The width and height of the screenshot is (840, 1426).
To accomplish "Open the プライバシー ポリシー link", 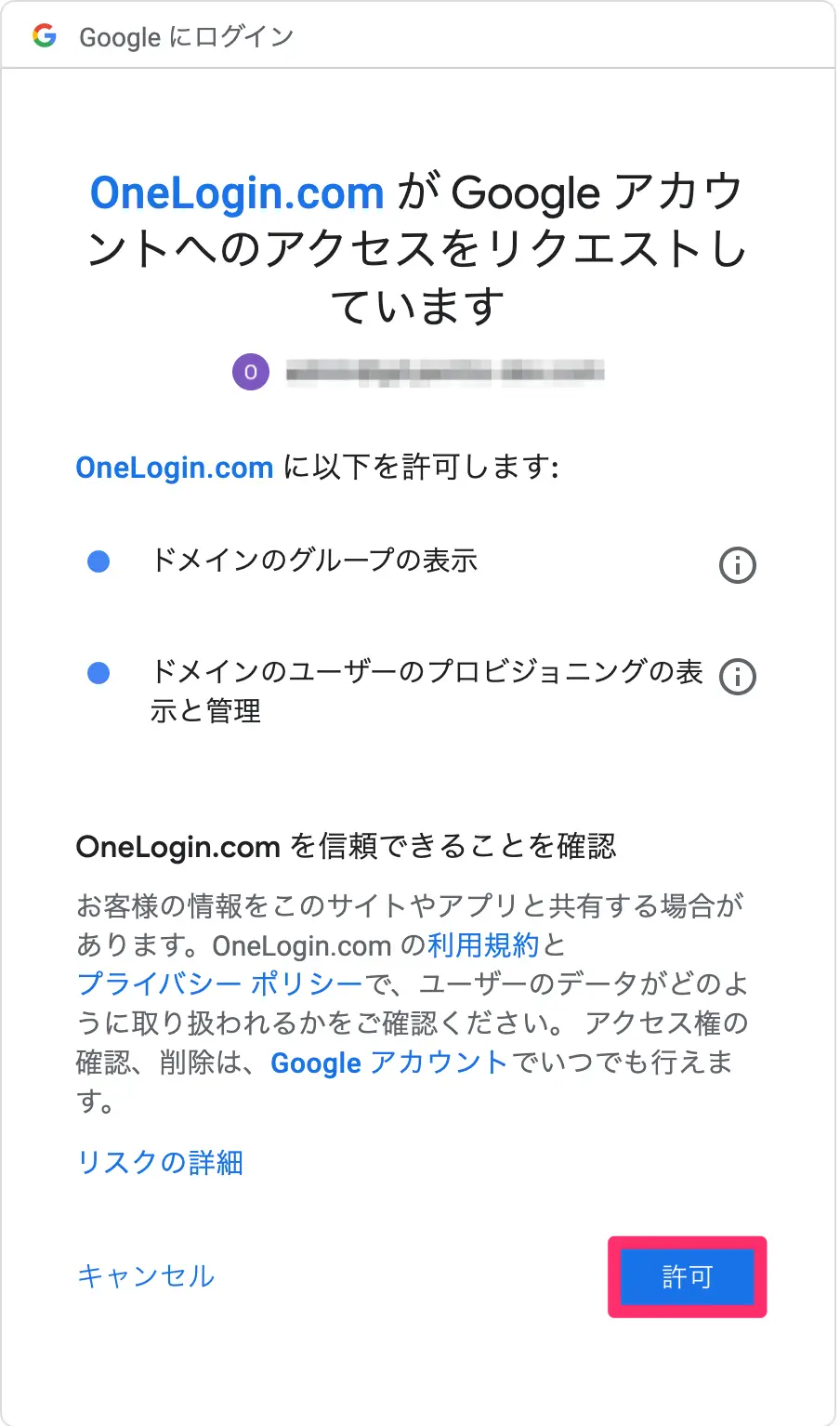I will point(219,984).
